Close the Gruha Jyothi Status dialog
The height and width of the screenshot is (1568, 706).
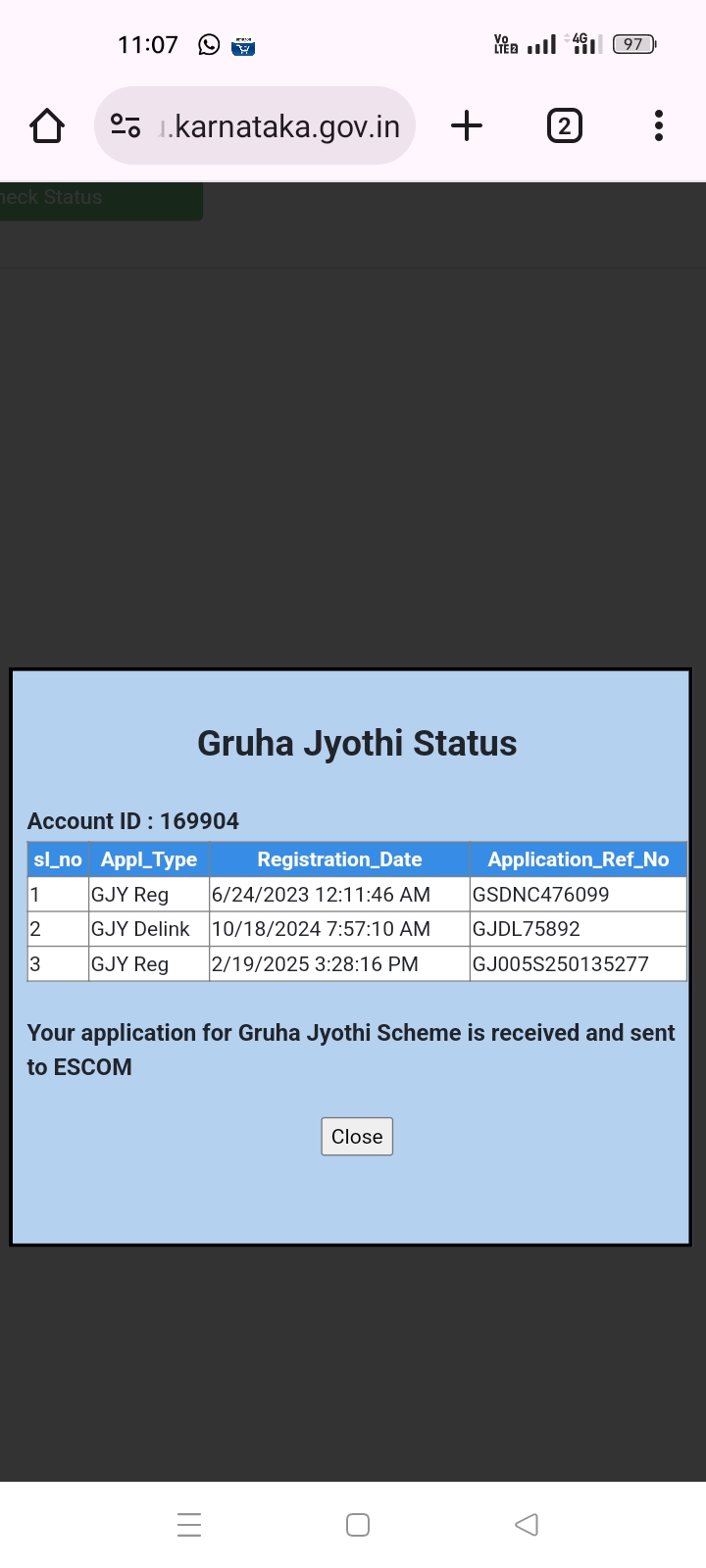pos(357,1137)
